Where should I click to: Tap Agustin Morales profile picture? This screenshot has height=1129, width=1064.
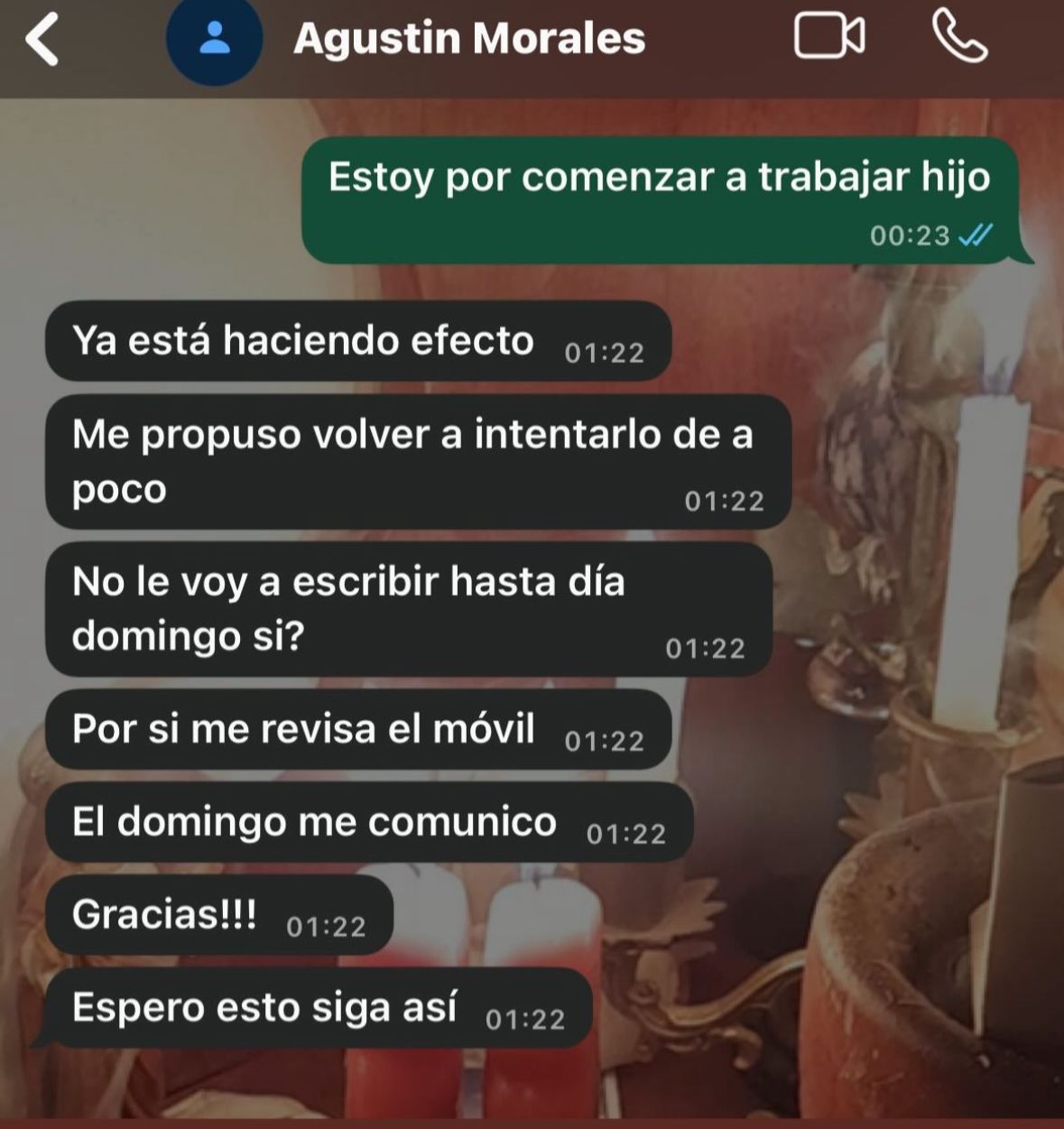click(x=214, y=39)
